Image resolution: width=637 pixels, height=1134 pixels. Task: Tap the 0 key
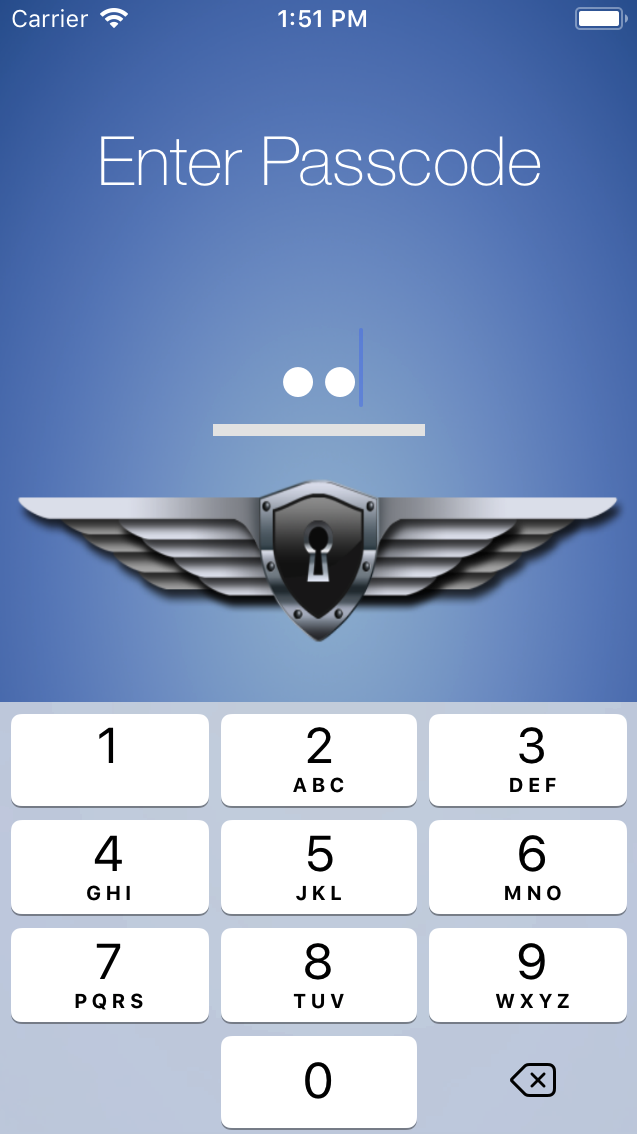[319, 1081]
